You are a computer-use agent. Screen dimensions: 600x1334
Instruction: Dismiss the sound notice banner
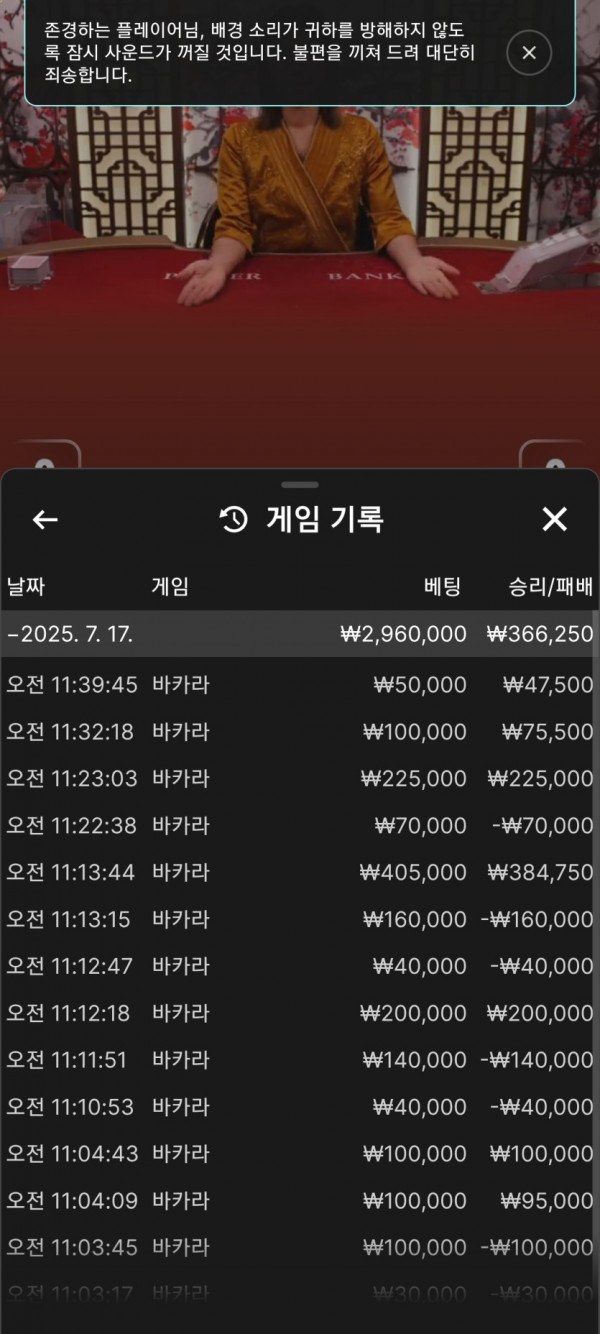[529, 52]
